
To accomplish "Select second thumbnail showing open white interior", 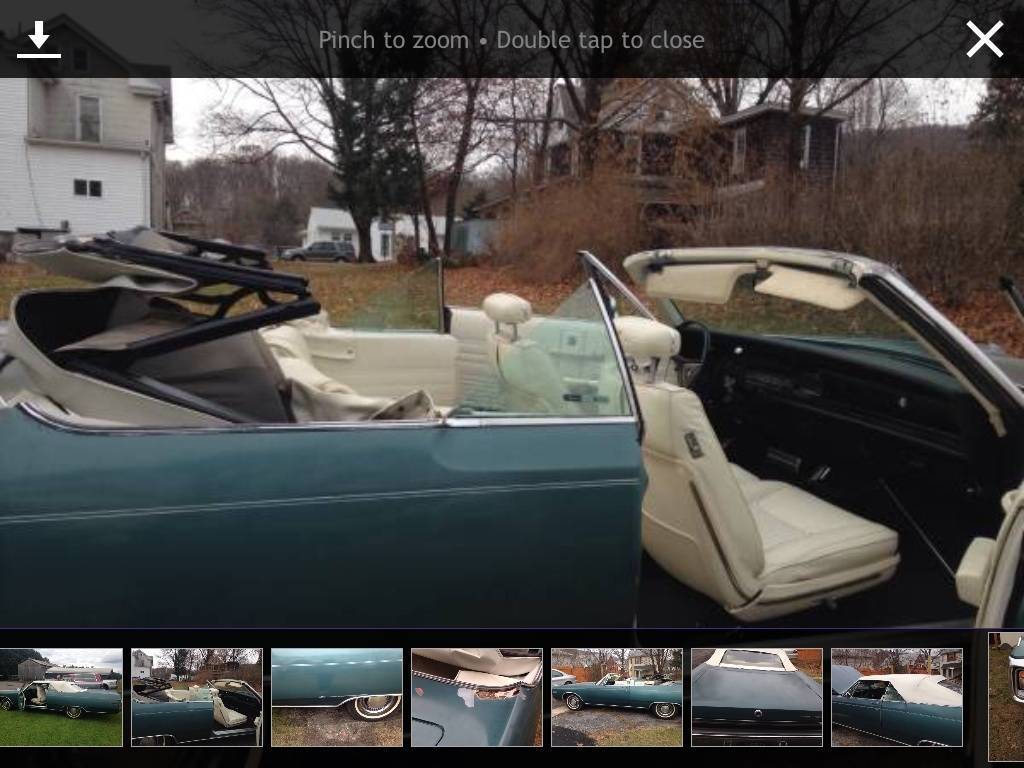I will [197, 697].
